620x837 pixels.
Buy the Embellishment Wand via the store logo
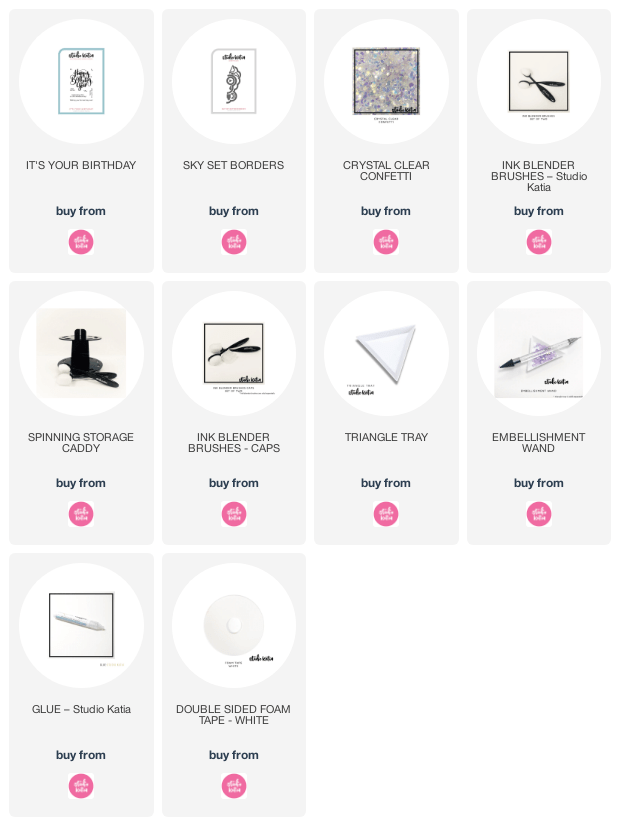[x=539, y=514]
